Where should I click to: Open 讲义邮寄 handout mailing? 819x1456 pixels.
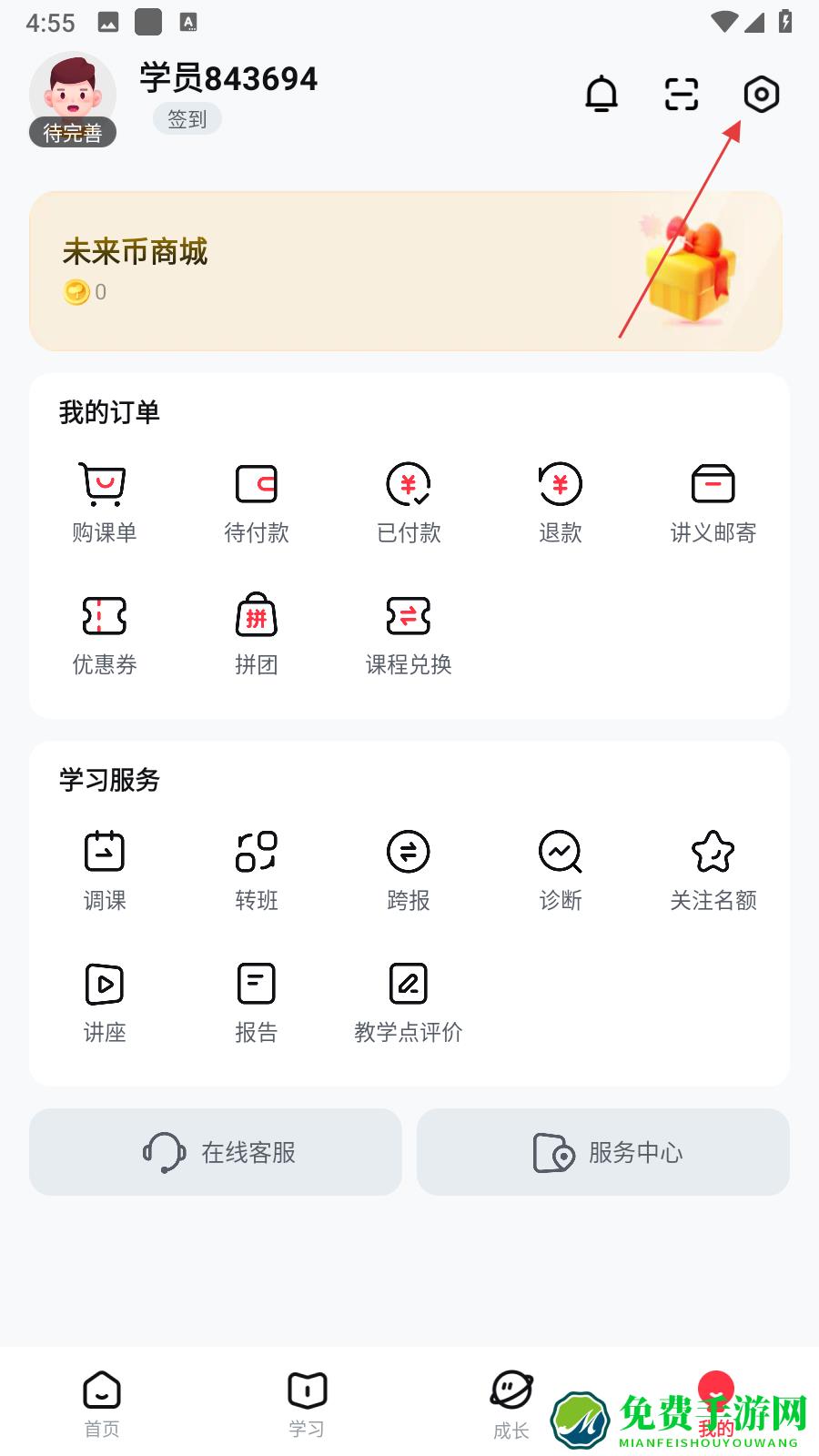(713, 502)
